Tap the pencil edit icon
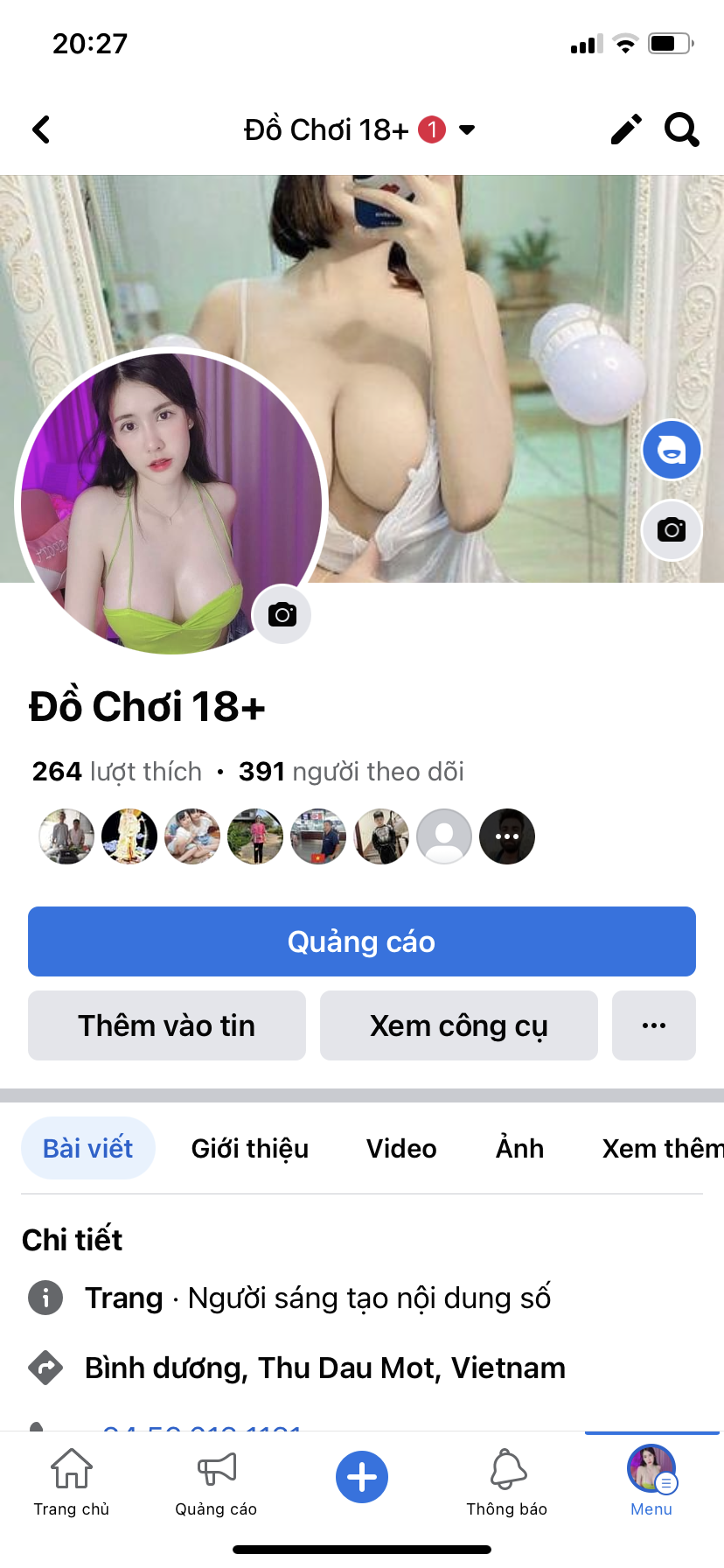This screenshot has height=1568, width=724. point(626,129)
